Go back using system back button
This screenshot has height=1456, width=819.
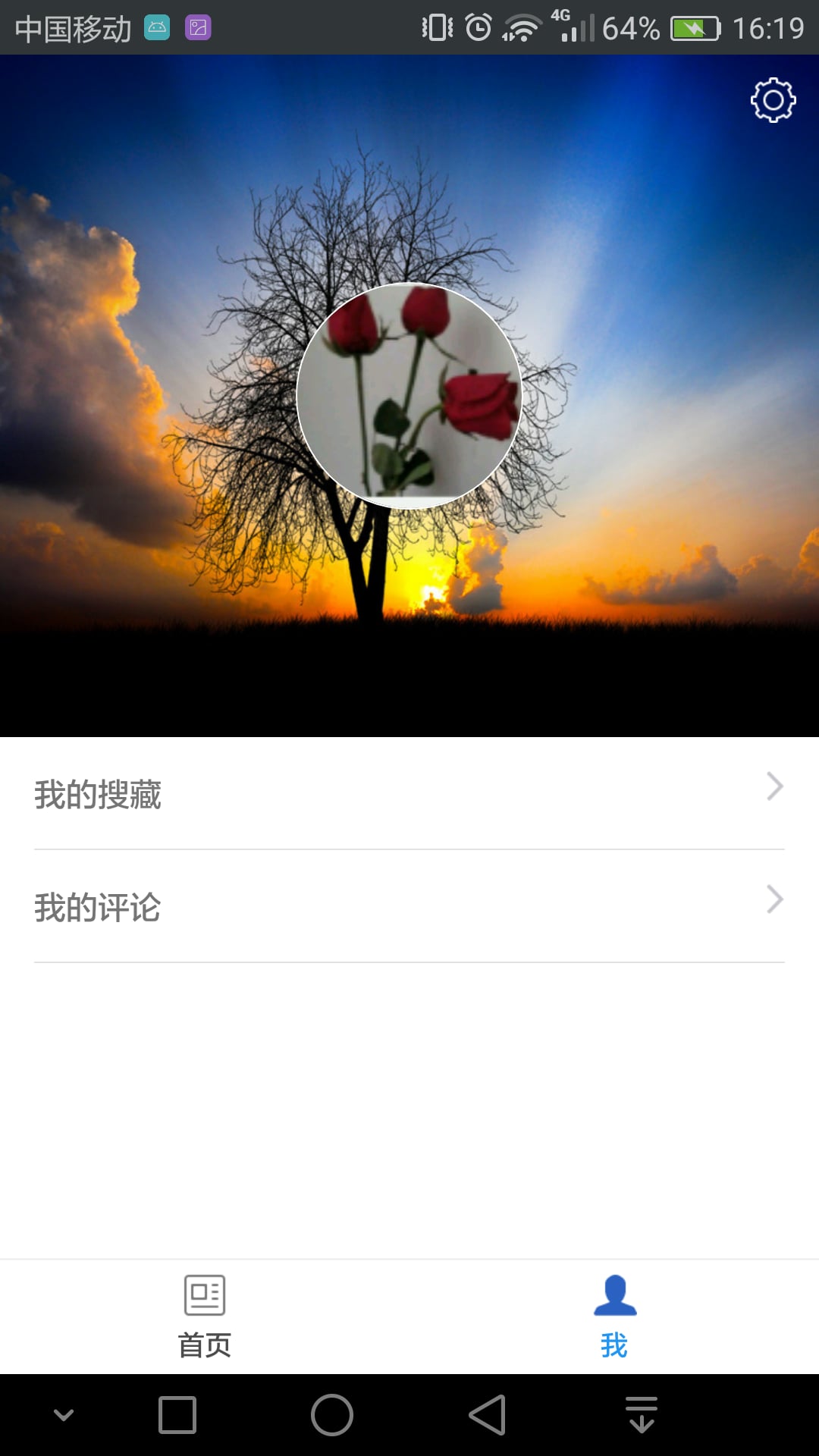(487, 1415)
